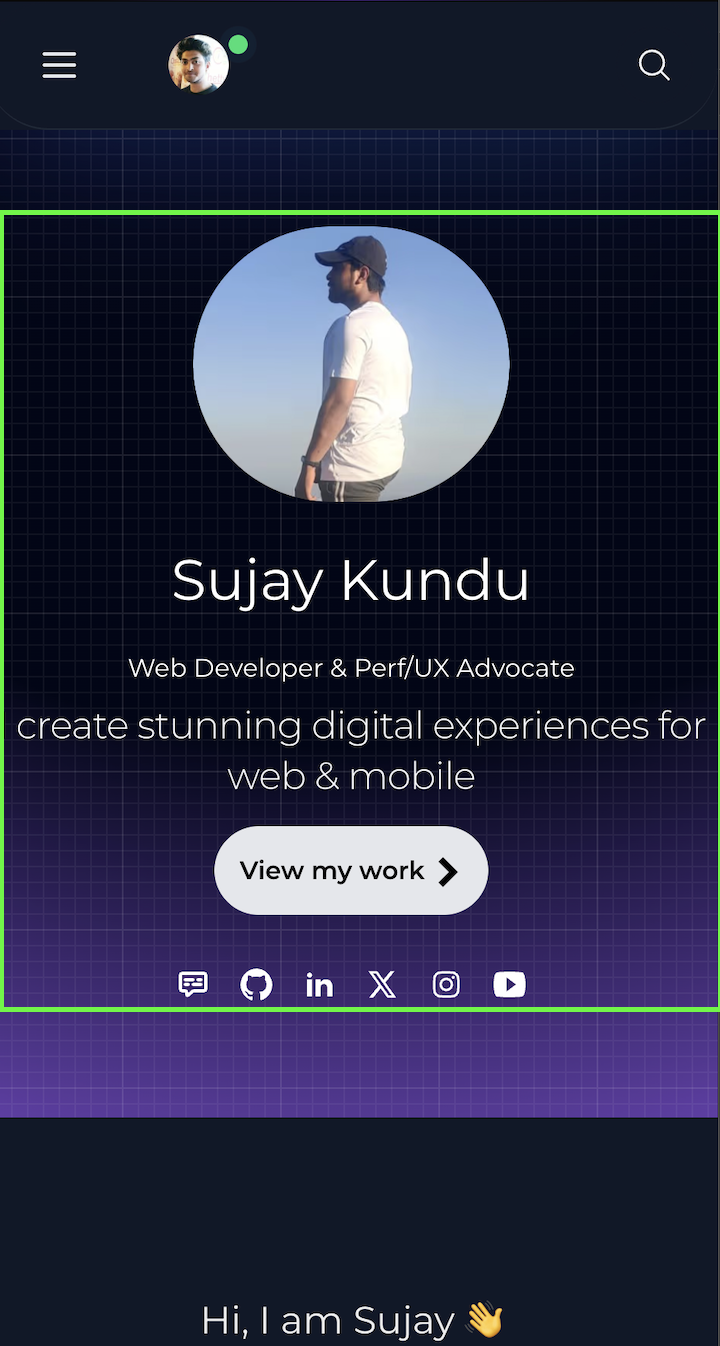The image size is (720, 1346).
Task: Visit the Instagram profile icon
Action: (x=446, y=985)
